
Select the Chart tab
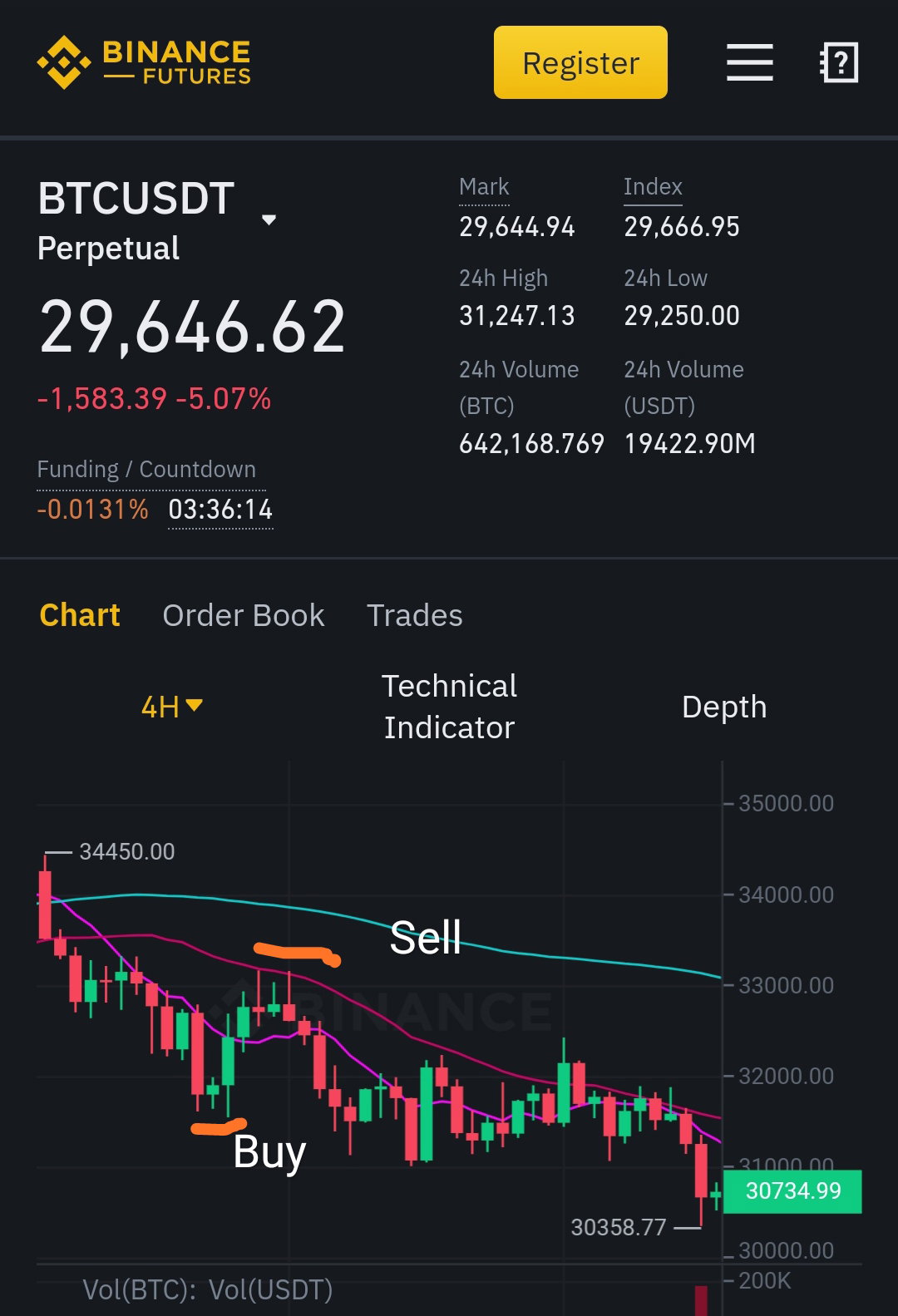pos(80,615)
